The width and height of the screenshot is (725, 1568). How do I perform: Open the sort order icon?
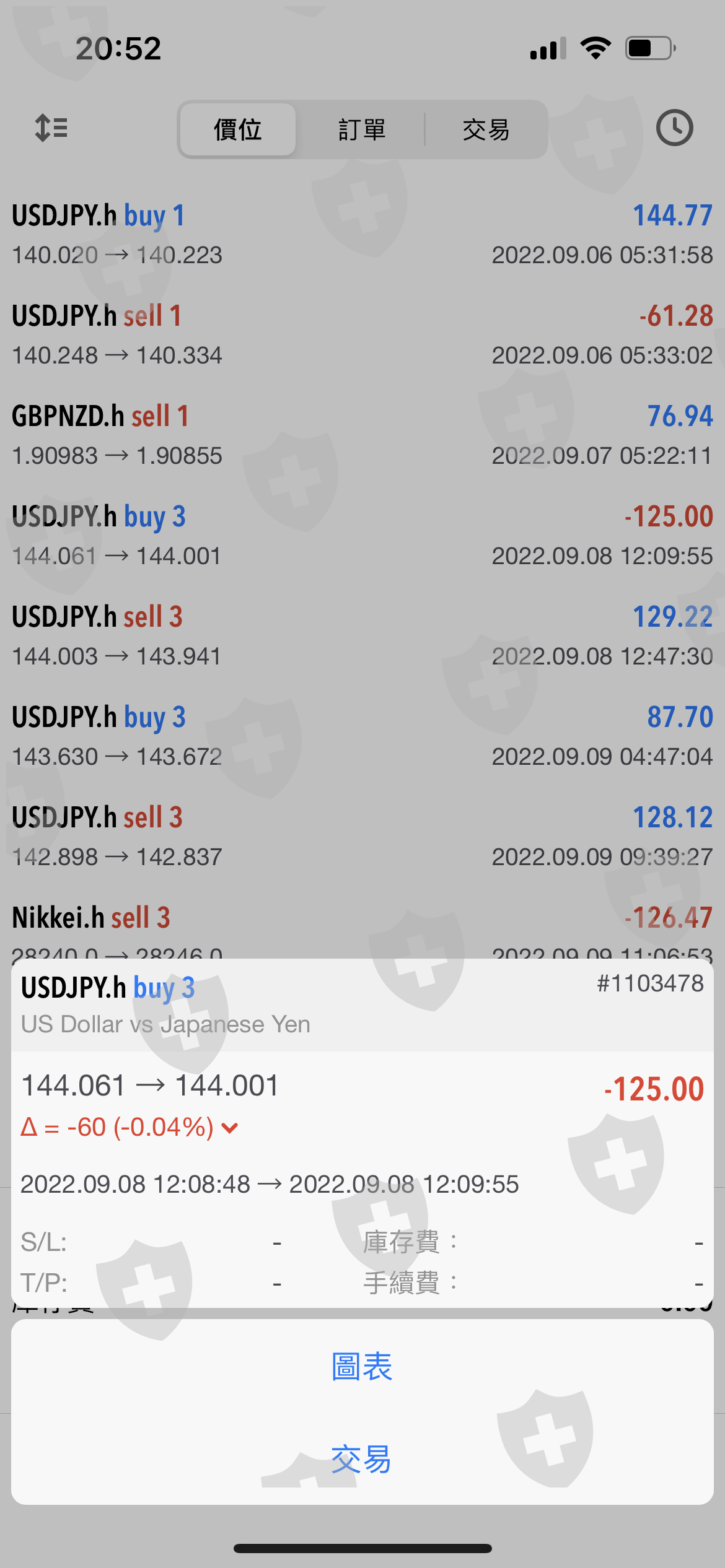point(51,129)
